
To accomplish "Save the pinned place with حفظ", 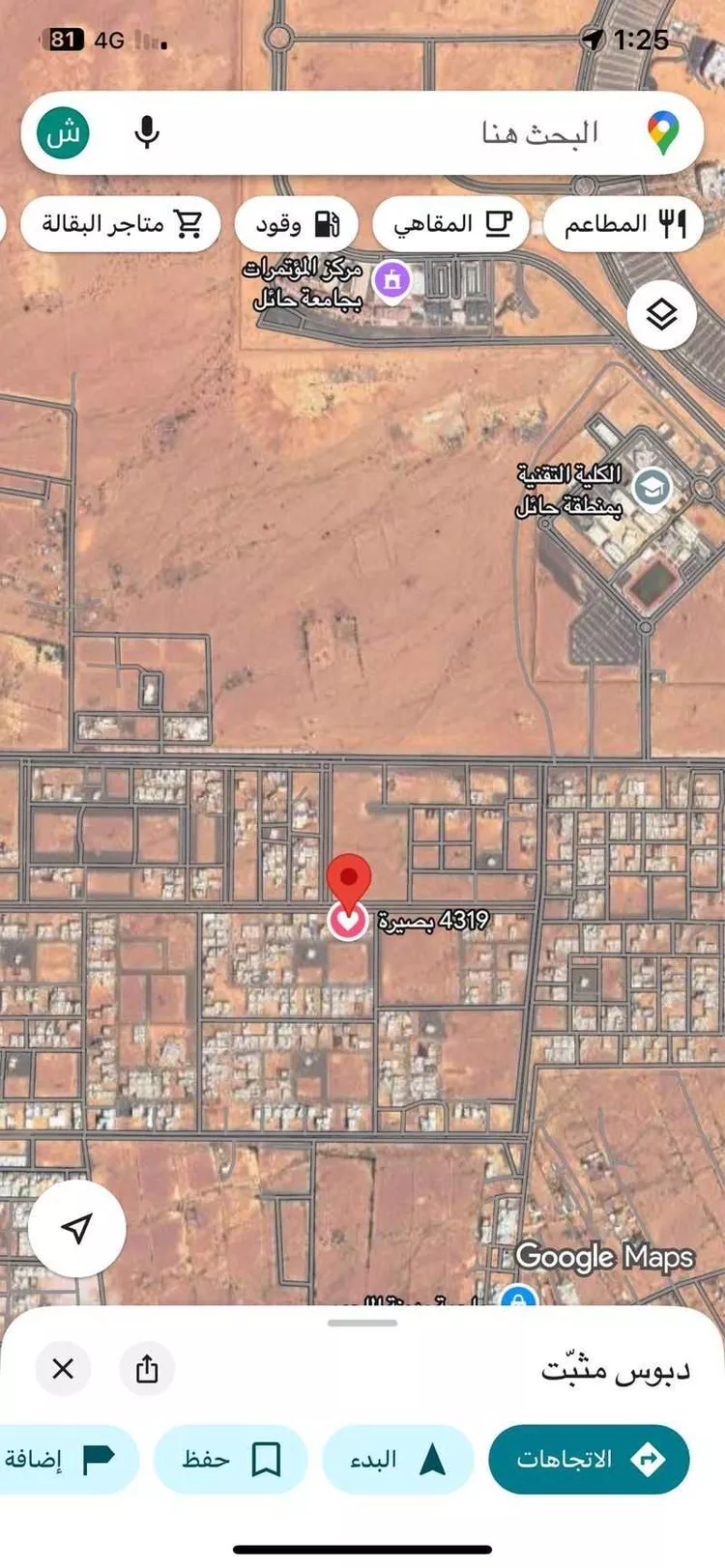I will 231,1459.
